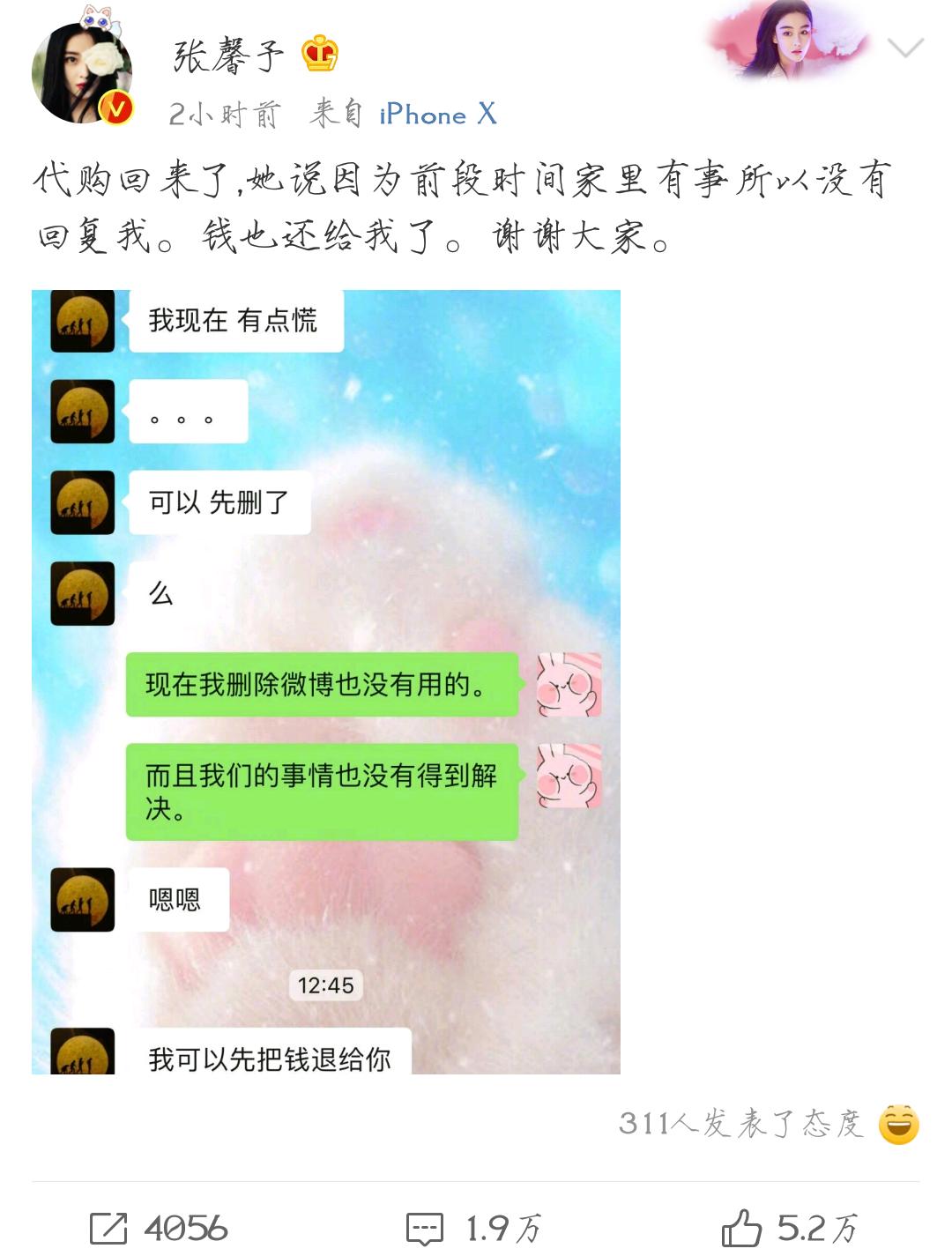Click the pink bunny sticker in the chat
The image size is (952, 1256).
tap(567, 683)
